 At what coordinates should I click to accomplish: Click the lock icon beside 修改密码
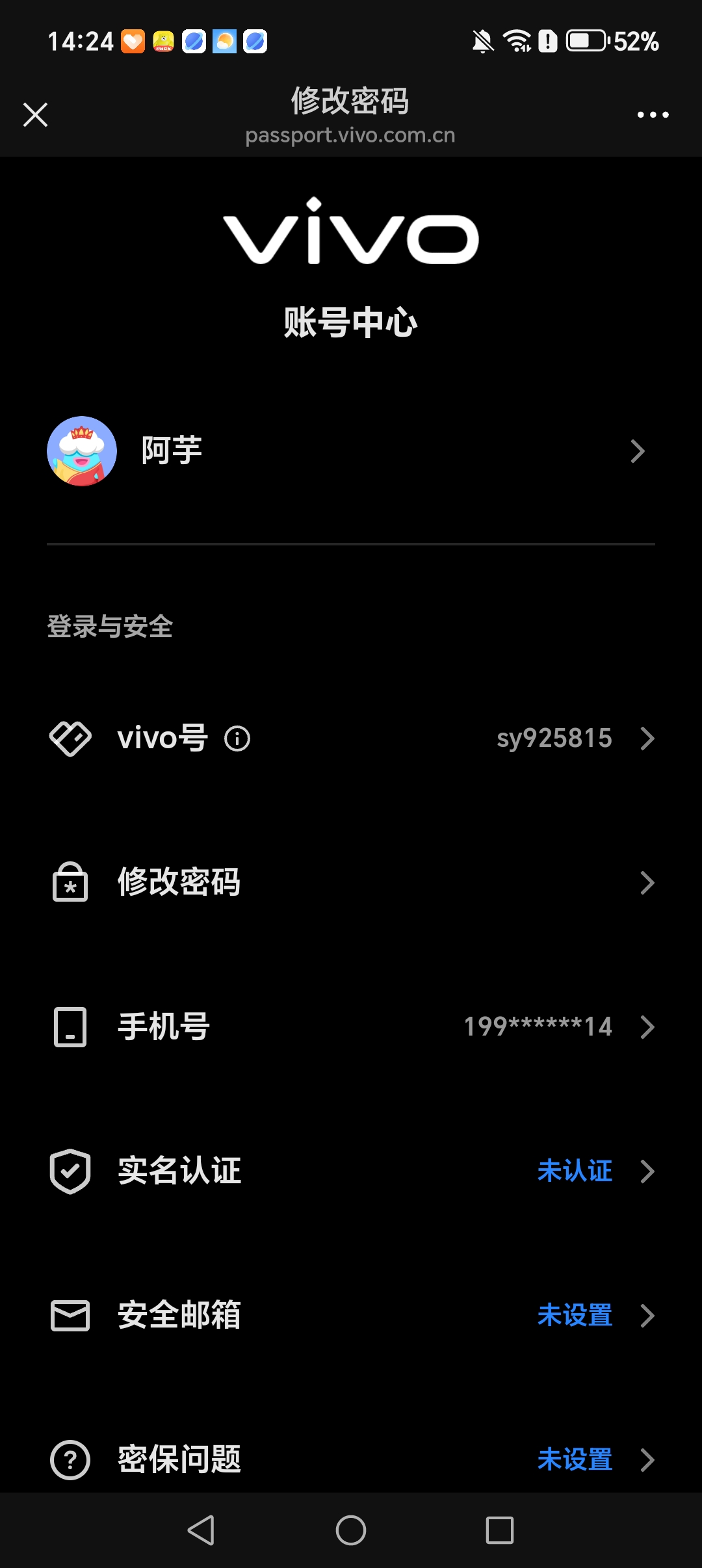coord(70,882)
